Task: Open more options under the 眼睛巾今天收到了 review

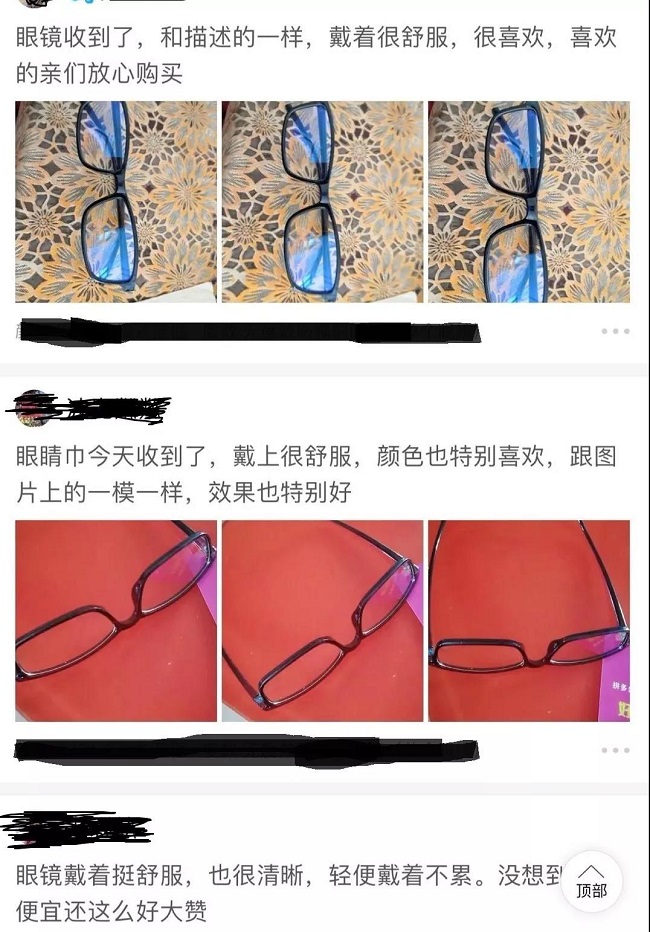Action: tap(615, 750)
